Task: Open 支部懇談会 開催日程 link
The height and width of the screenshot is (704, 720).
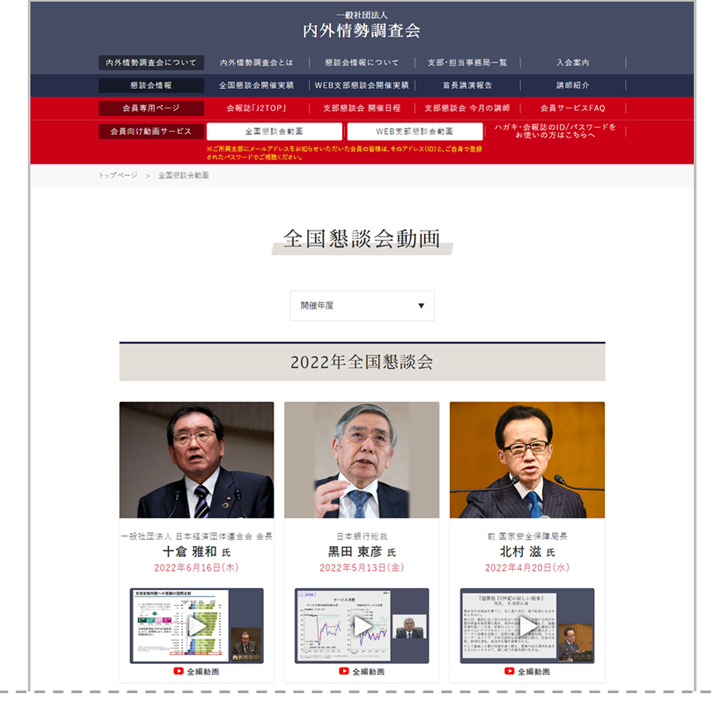Action: click(361, 108)
